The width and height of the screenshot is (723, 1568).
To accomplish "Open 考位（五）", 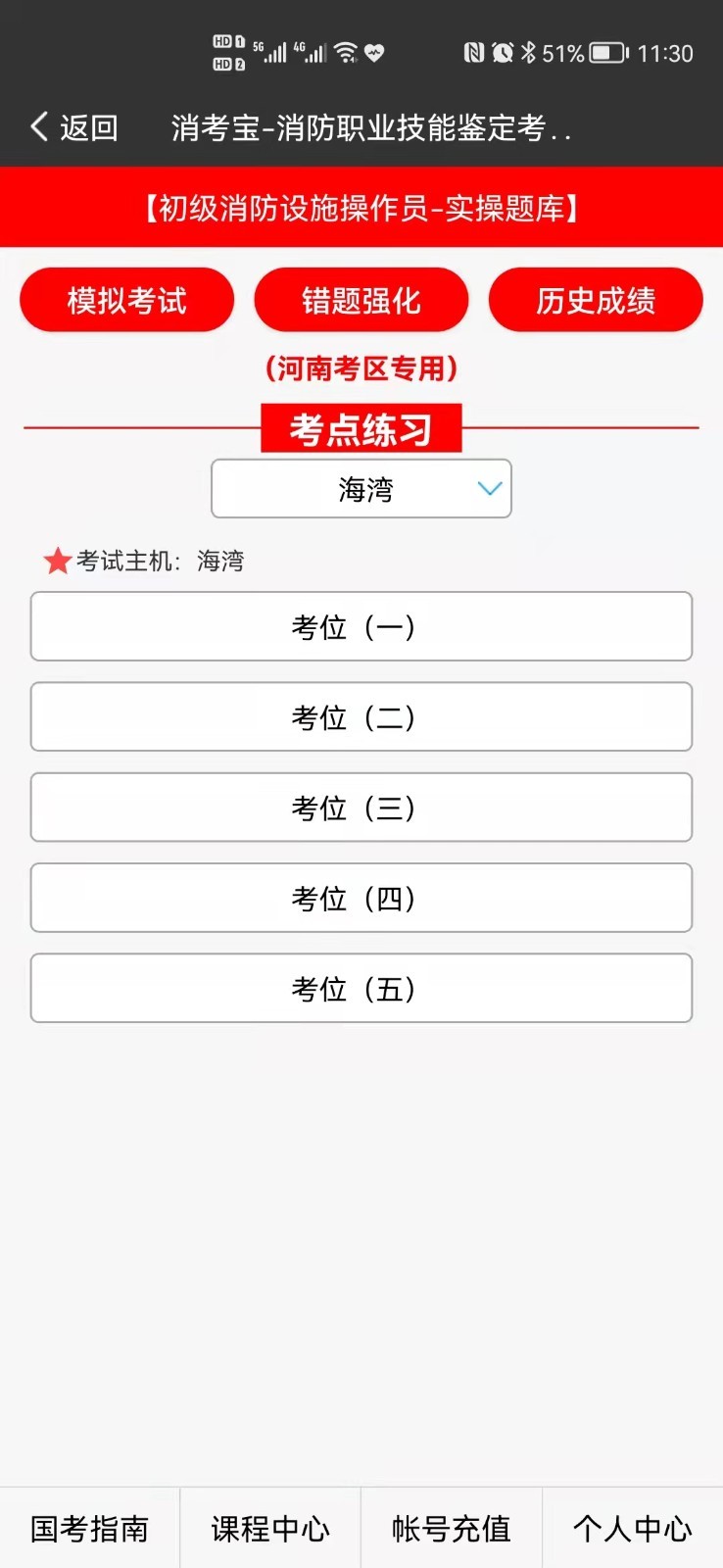I will pyautogui.click(x=361, y=988).
